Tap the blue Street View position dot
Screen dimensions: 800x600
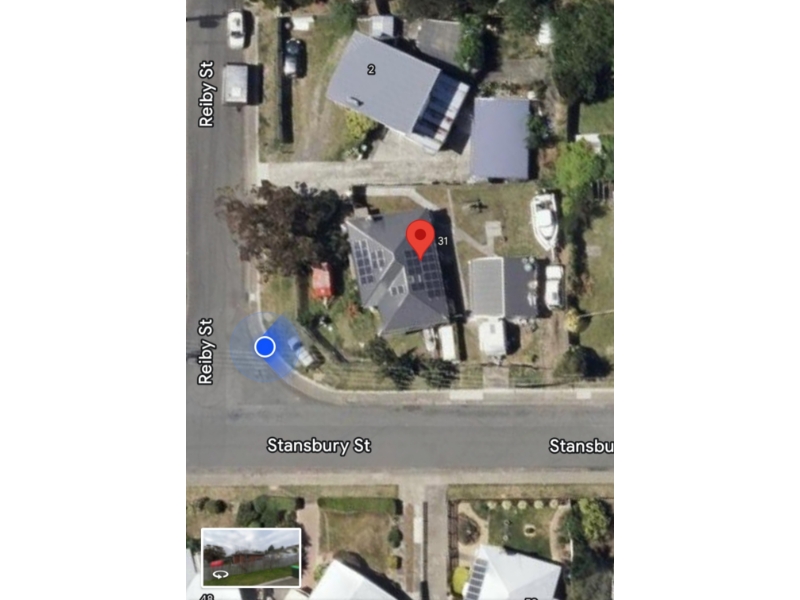265,346
